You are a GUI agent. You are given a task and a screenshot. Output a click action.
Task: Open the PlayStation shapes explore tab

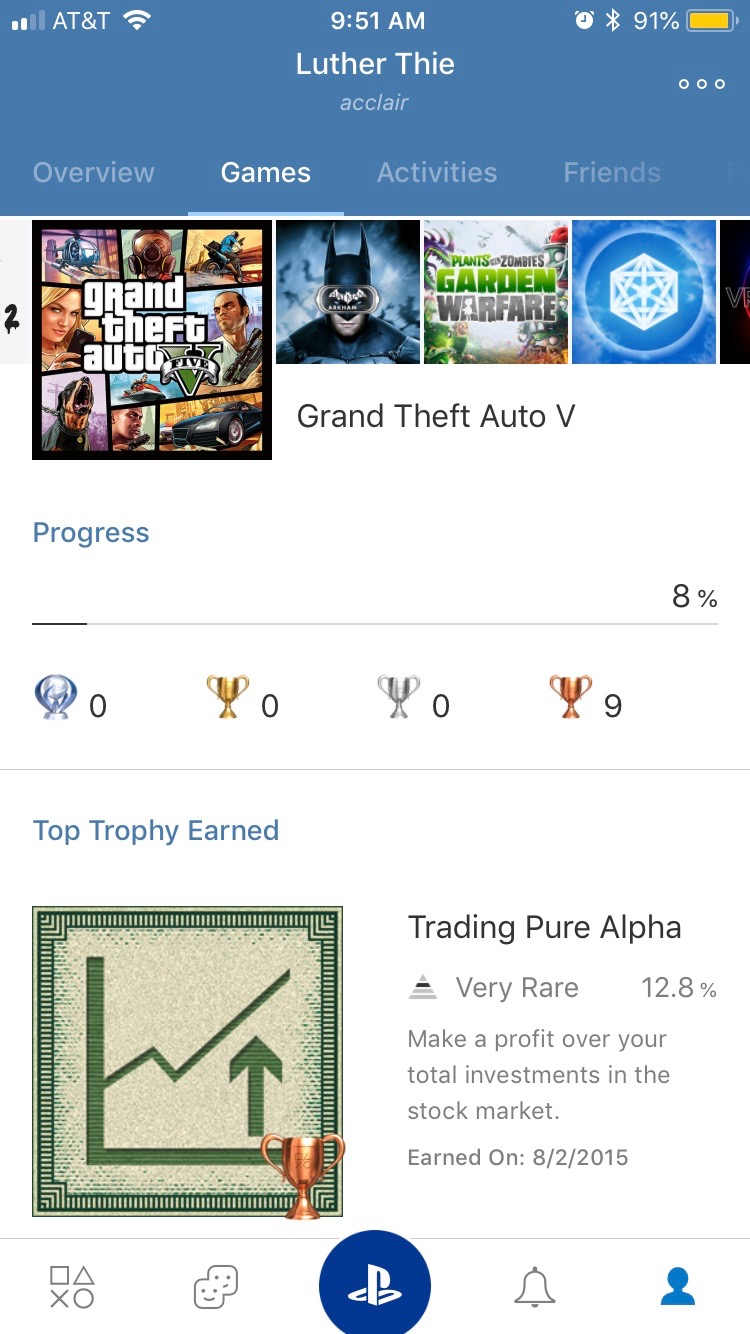[x=72, y=1287]
